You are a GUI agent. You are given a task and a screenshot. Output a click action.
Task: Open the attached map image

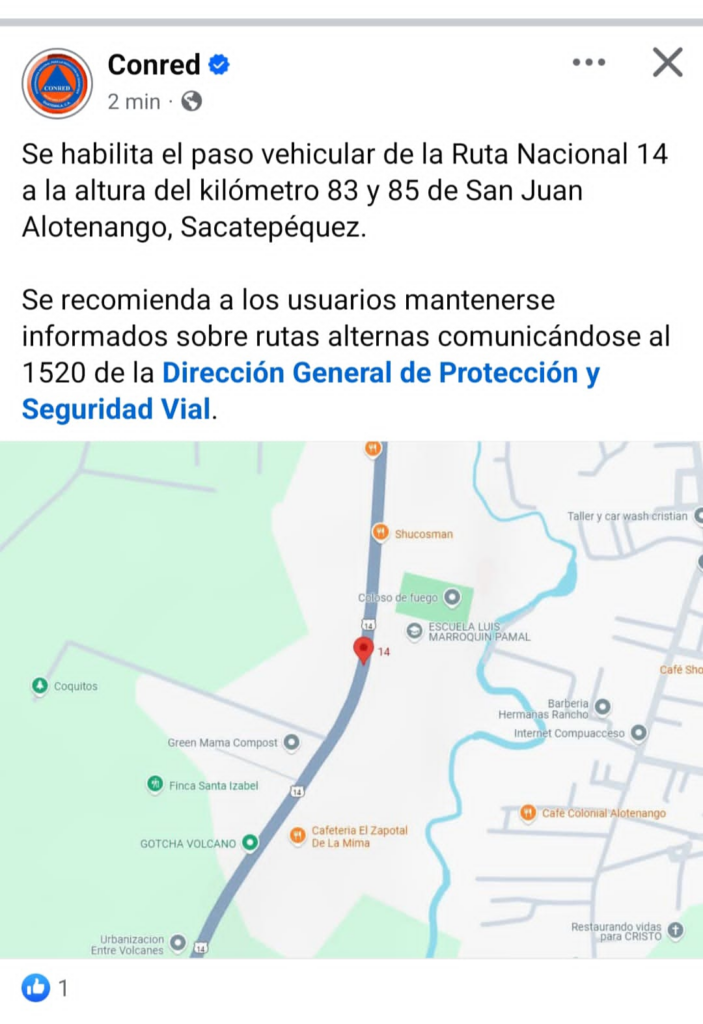pos(351,700)
